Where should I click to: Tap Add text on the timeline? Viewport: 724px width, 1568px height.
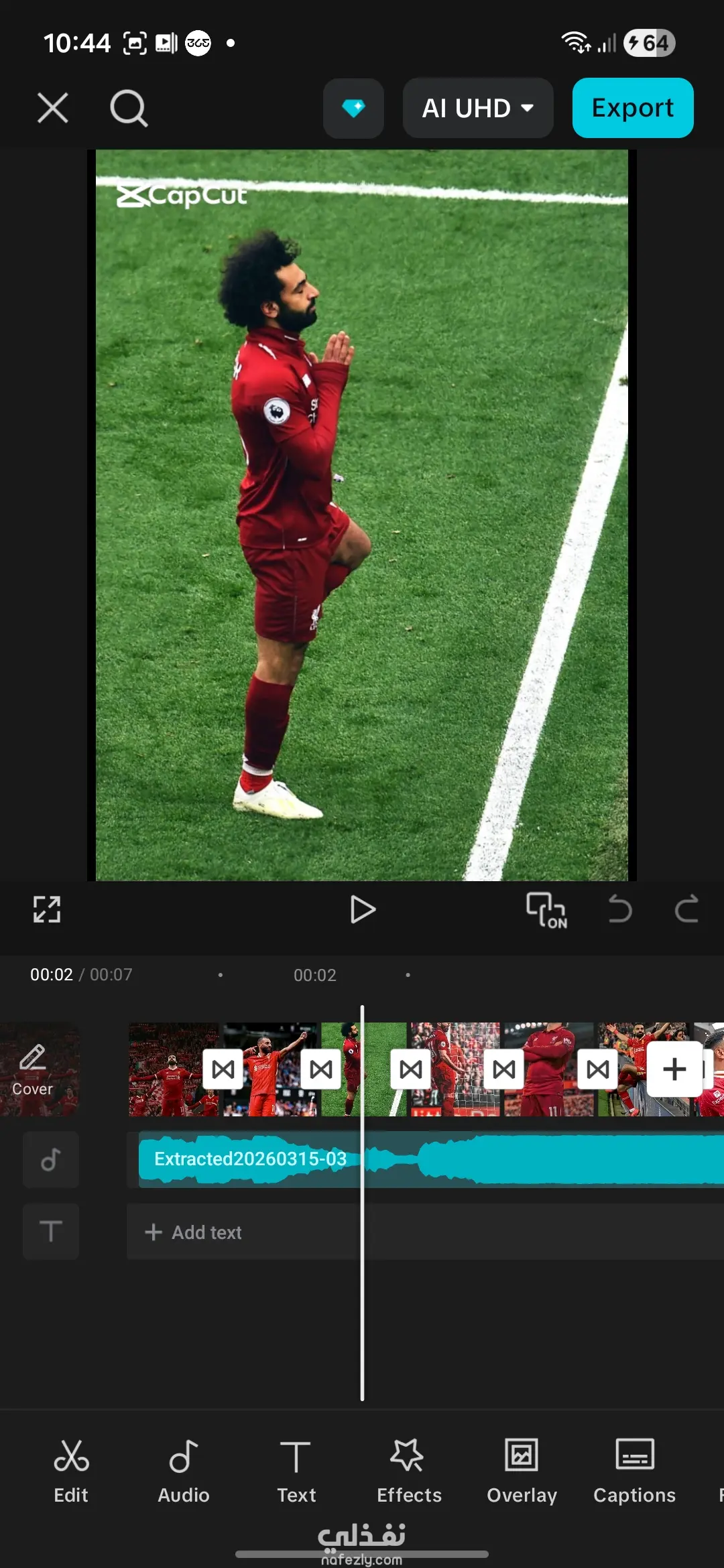194,1232
